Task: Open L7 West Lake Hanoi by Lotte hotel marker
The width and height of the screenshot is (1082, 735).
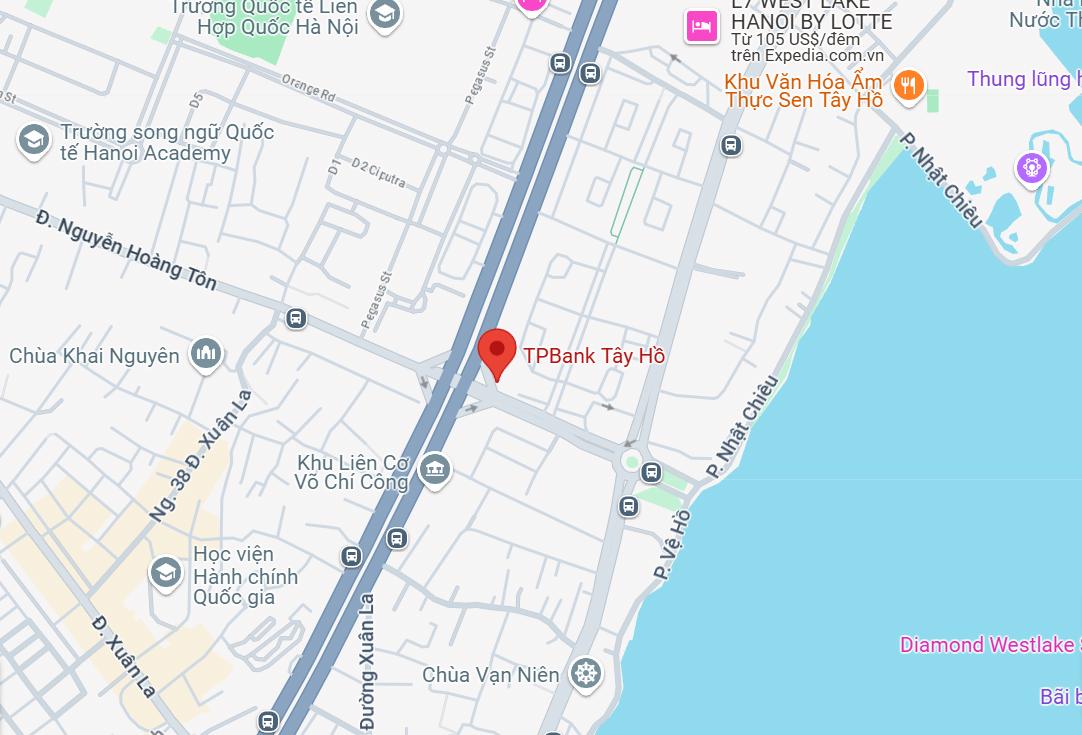Action: point(701,26)
